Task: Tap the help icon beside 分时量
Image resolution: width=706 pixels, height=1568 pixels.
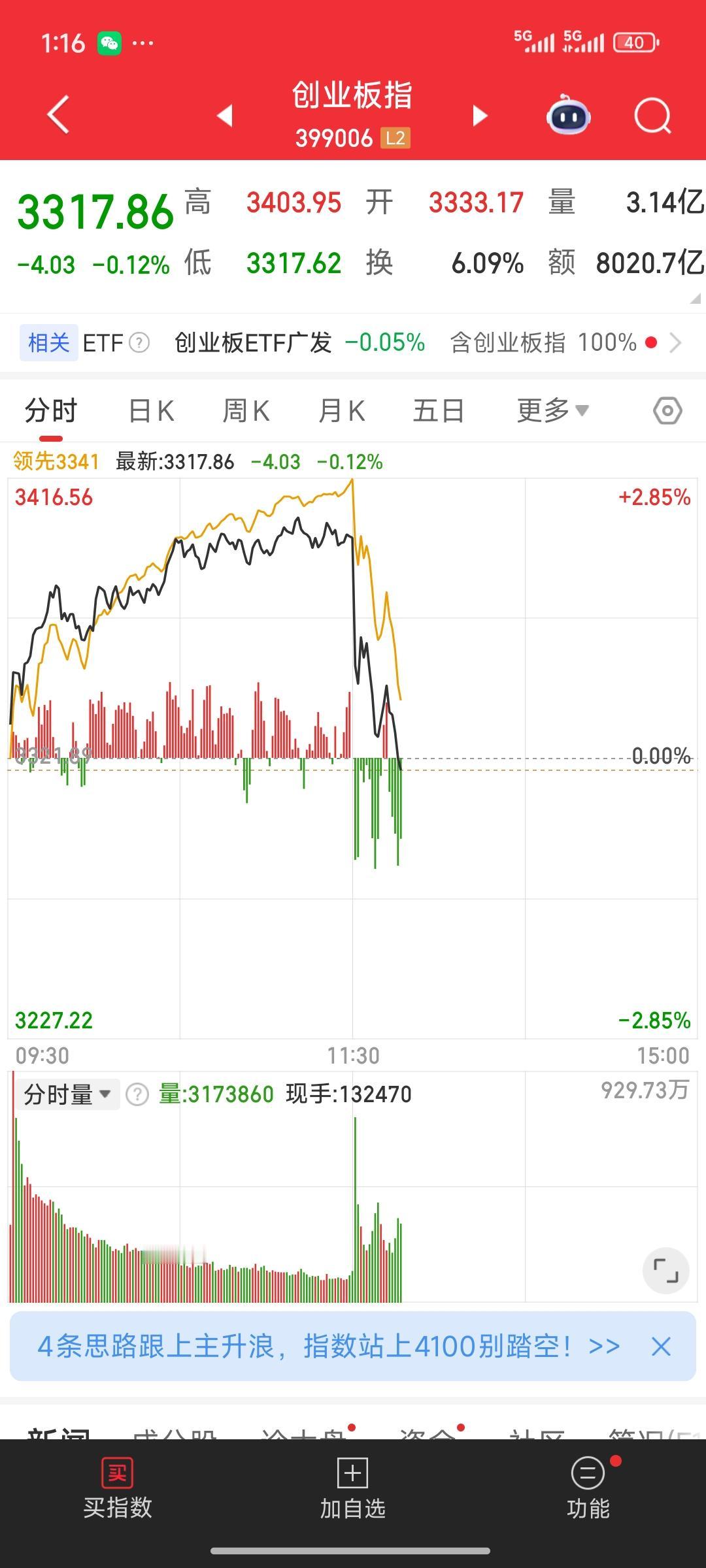Action: point(135,1093)
